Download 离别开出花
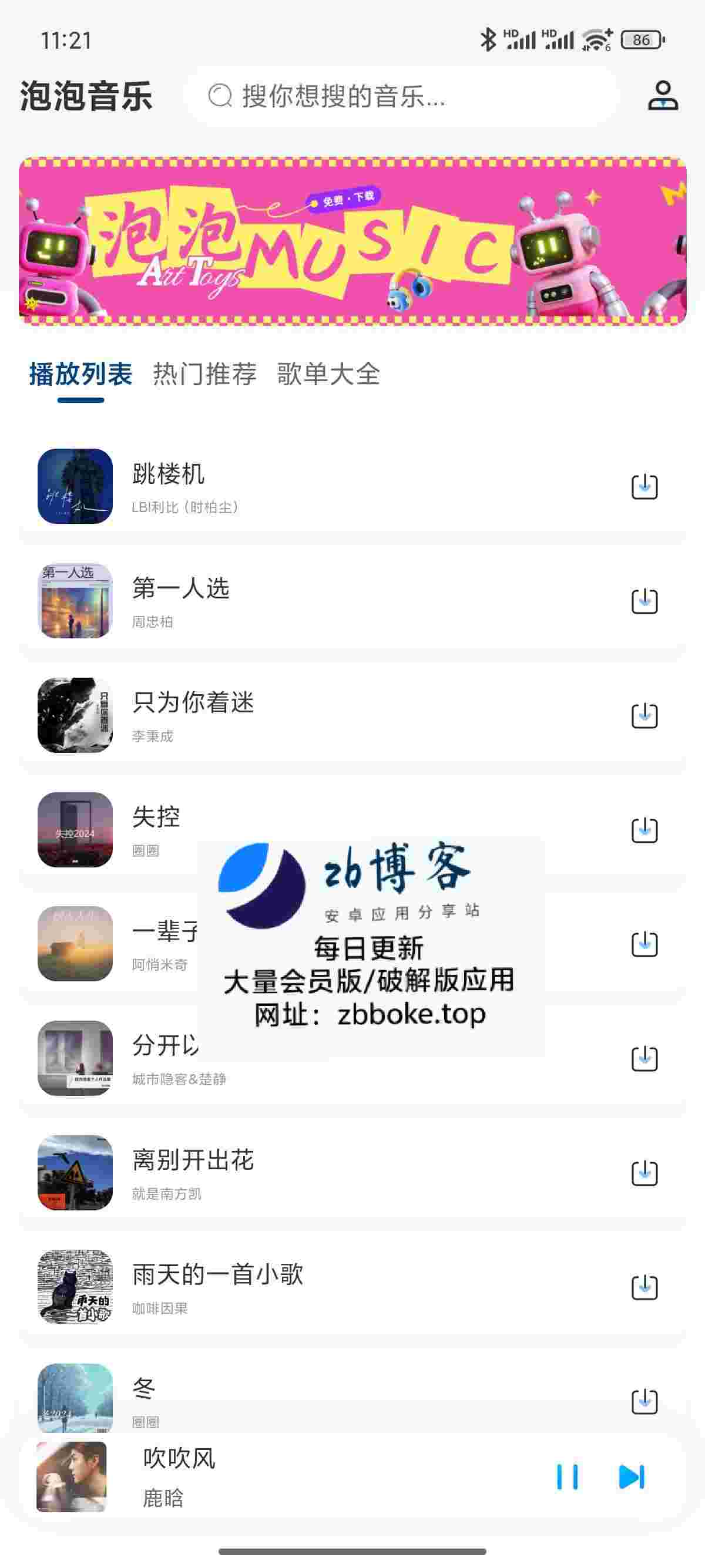The height and width of the screenshot is (1568, 705). coord(644,1173)
